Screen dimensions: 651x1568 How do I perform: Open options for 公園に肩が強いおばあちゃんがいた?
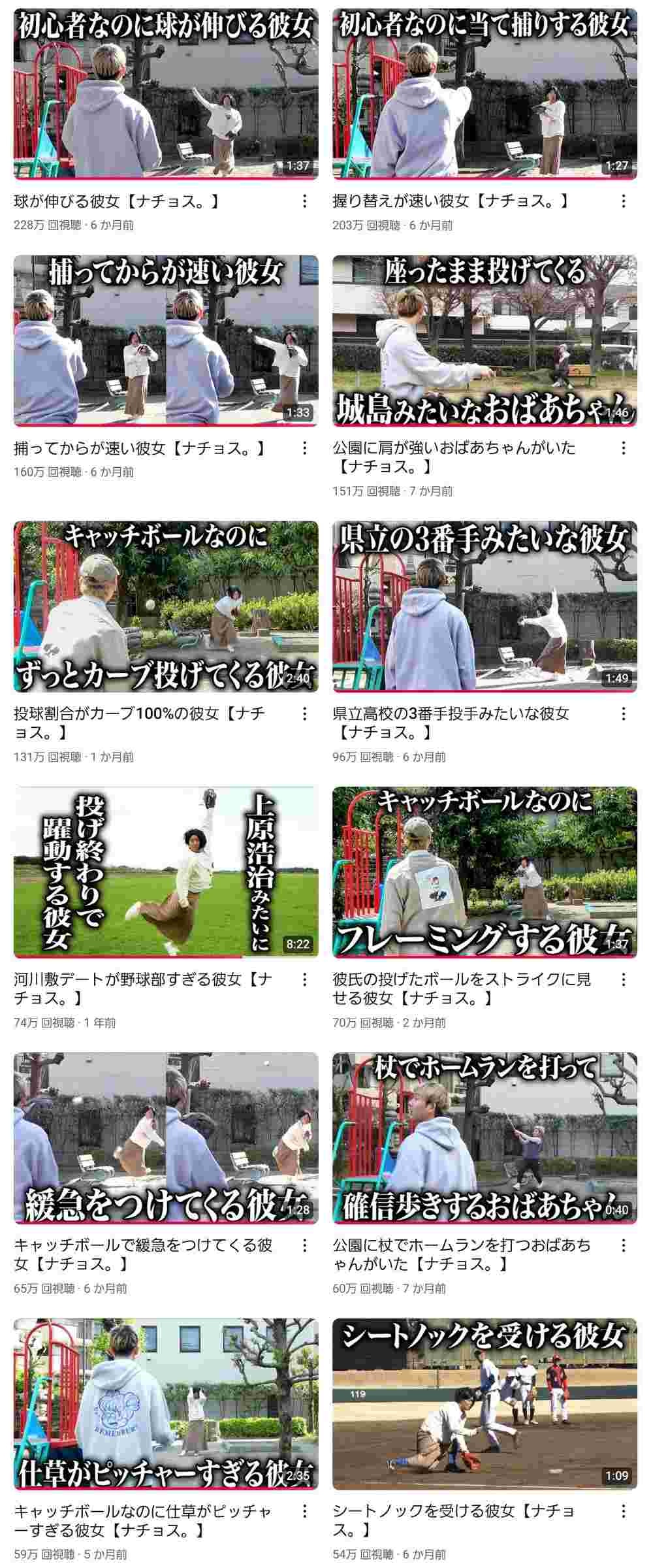pos(623,448)
